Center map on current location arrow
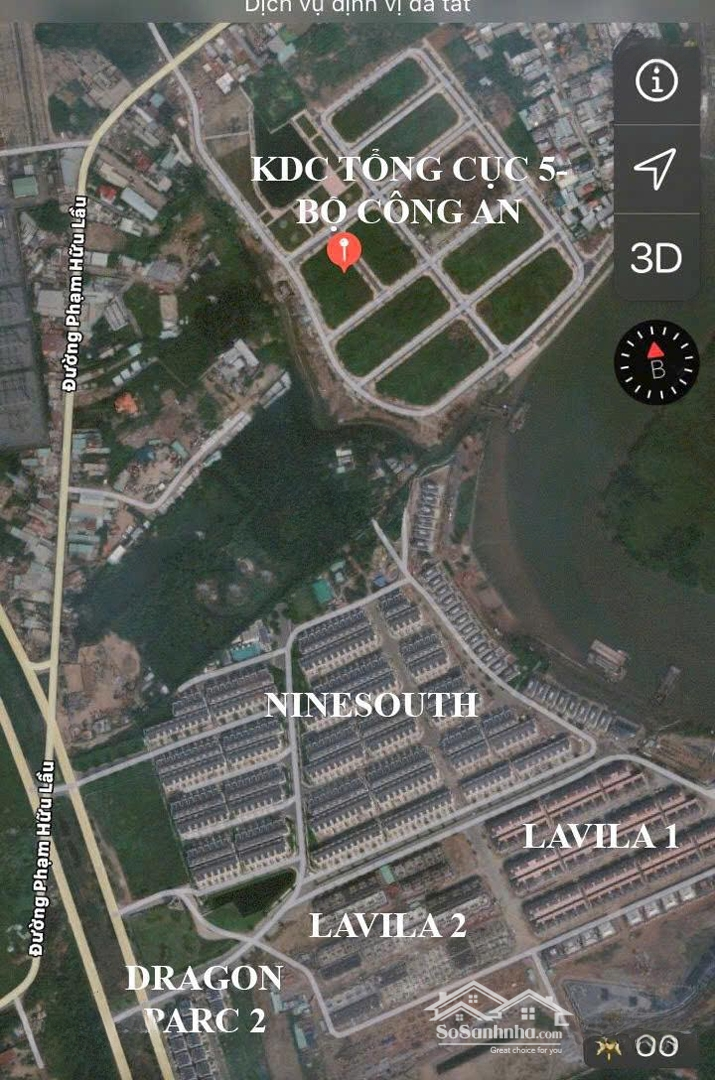The image size is (715, 1080). [656, 169]
